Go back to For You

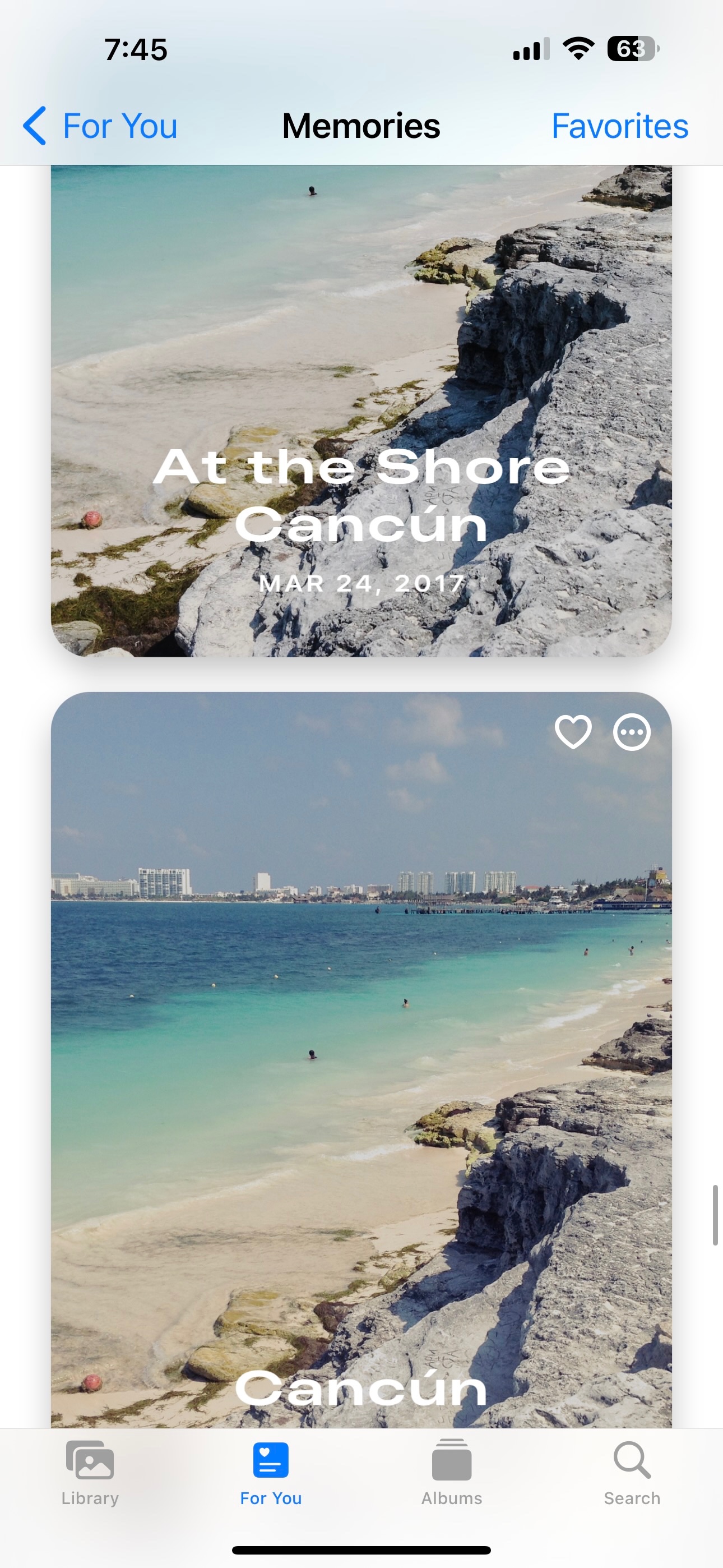(100, 126)
